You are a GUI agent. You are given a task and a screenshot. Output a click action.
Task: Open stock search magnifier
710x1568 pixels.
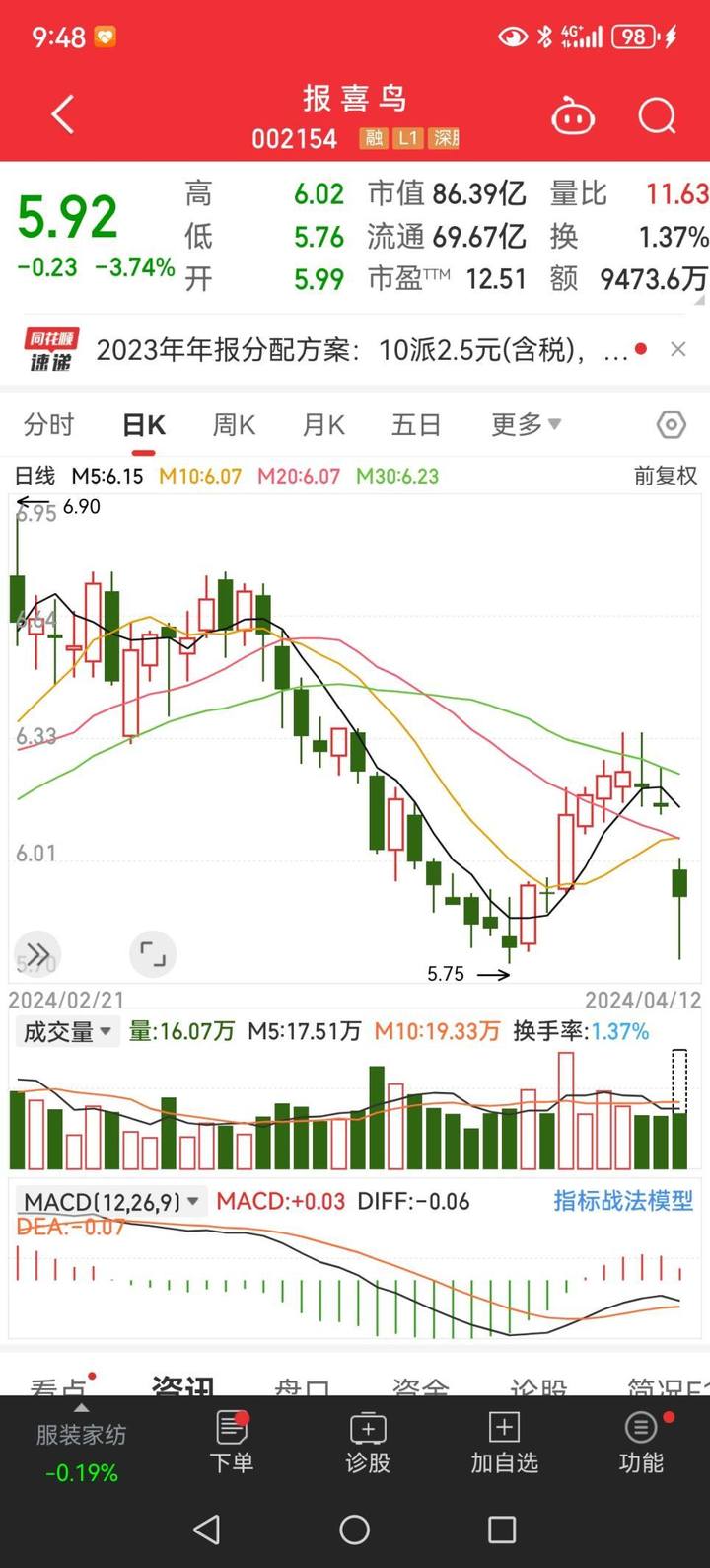point(657,116)
